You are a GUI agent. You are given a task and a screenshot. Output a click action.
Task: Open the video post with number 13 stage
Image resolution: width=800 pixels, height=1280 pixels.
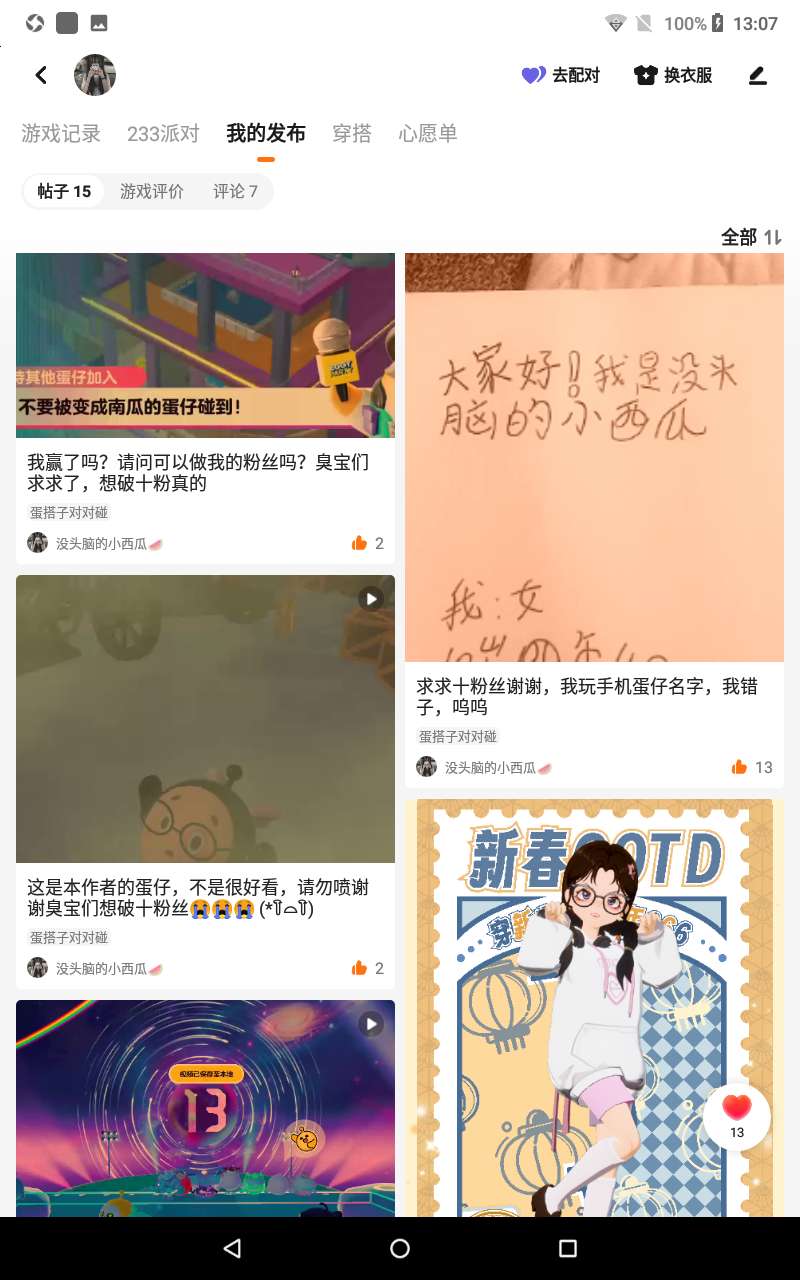(205, 1108)
